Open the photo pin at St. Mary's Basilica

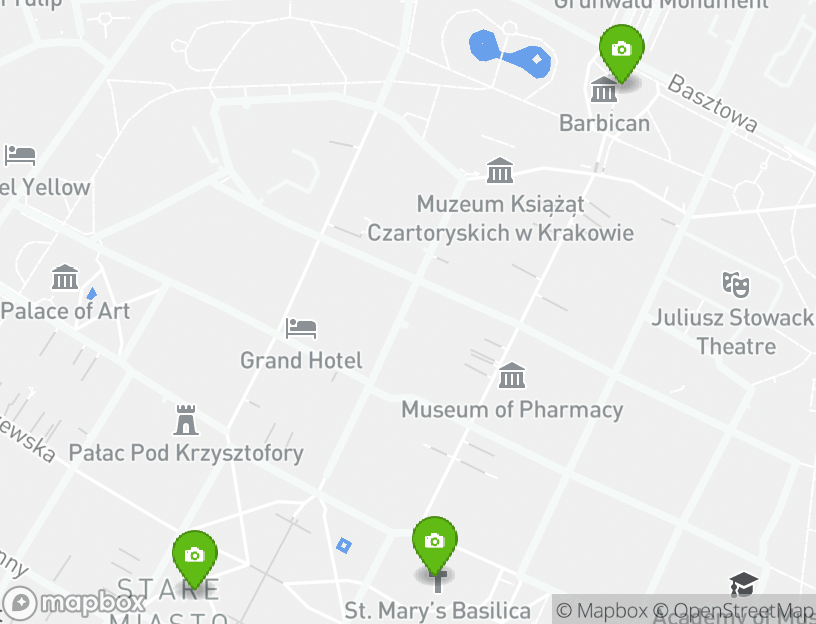click(x=434, y=542)
